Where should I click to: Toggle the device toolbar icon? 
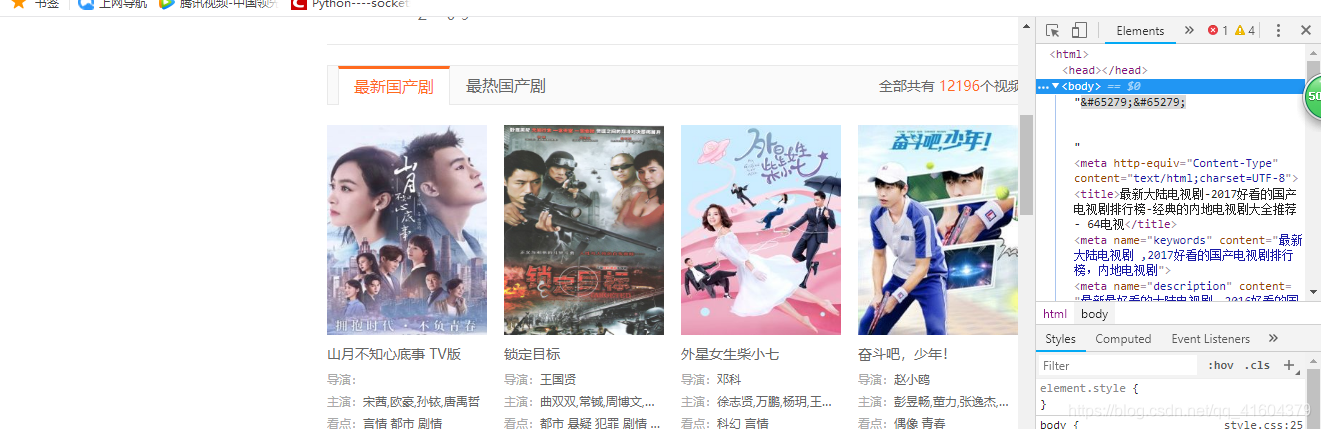[x=1079, y=31]
